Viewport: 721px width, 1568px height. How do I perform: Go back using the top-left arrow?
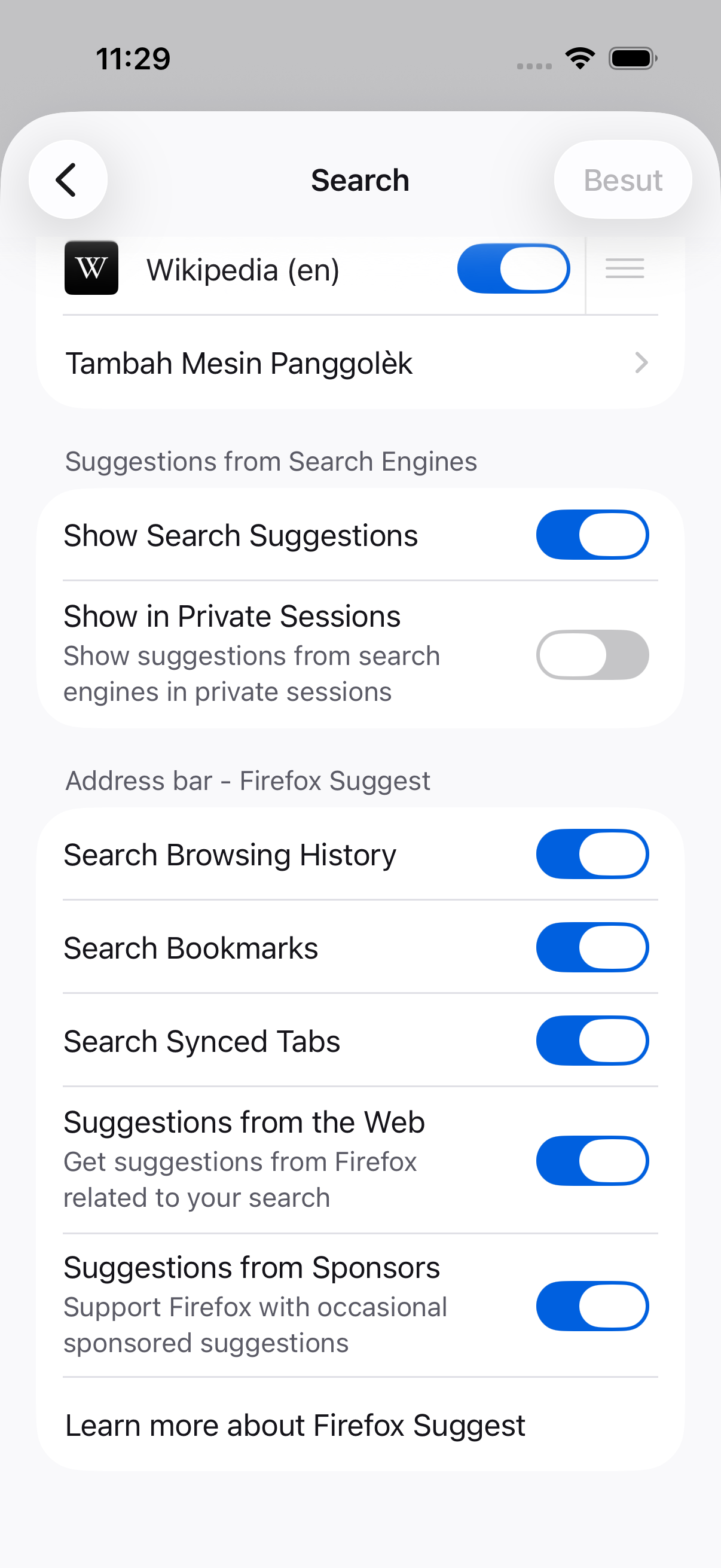point(68,179)
